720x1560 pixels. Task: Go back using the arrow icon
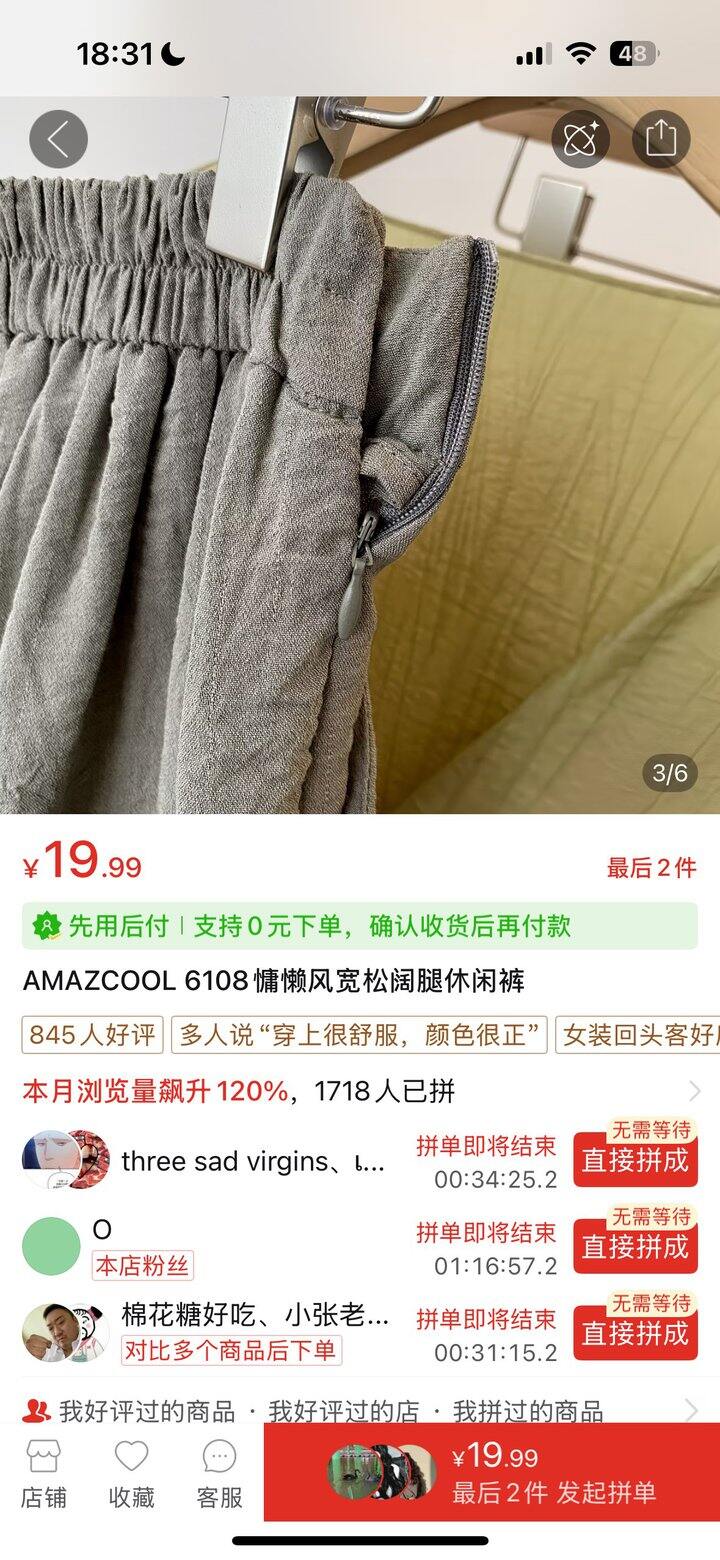[58, 139]
